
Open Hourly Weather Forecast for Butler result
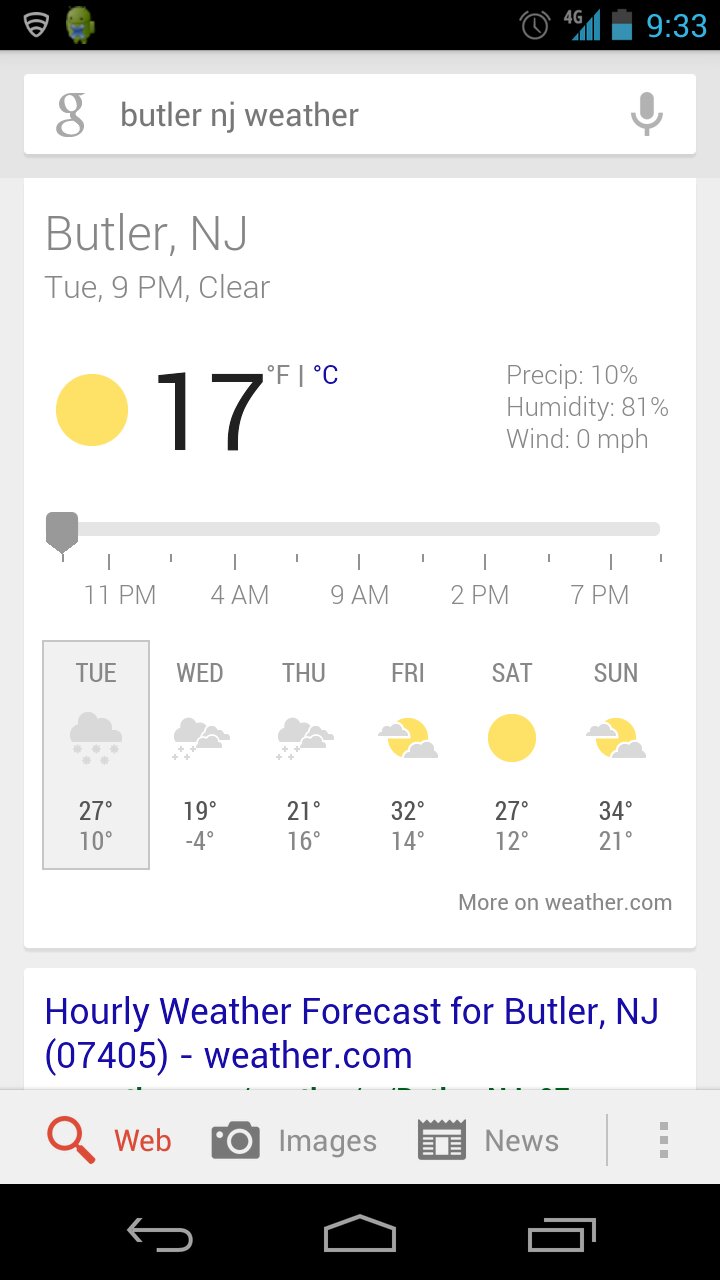tap(352, 1033)
